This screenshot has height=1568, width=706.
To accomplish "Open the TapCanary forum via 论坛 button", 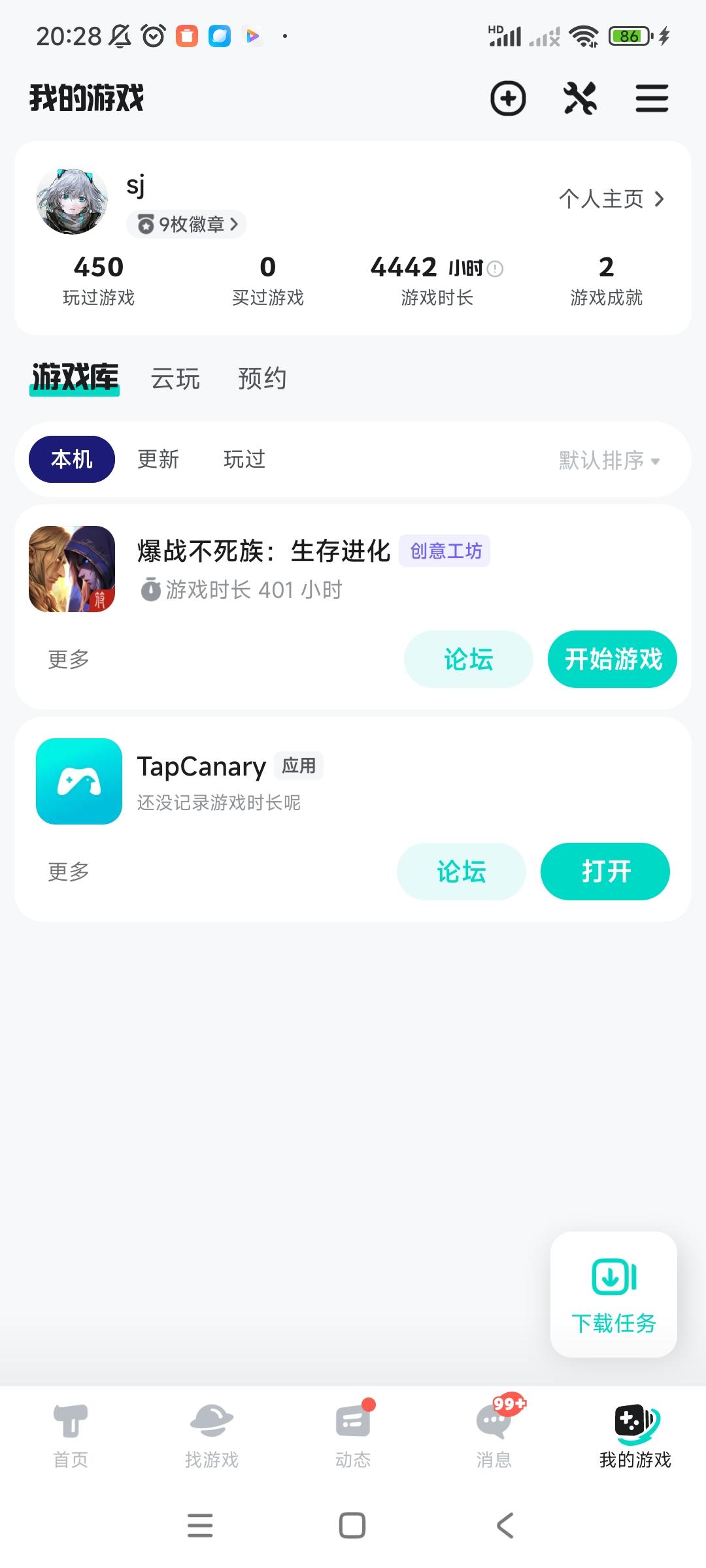I will (x=461, y=872).
